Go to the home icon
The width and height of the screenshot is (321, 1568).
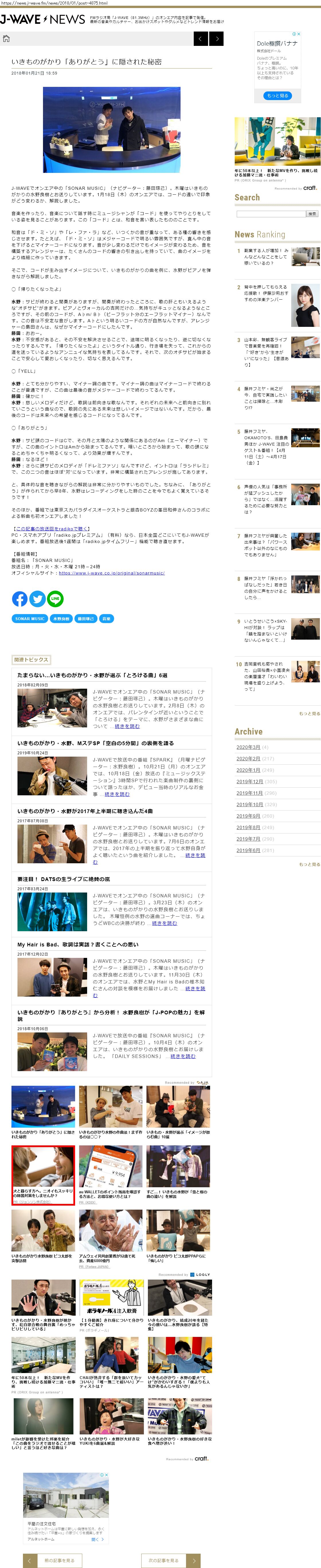click(7, 39)
